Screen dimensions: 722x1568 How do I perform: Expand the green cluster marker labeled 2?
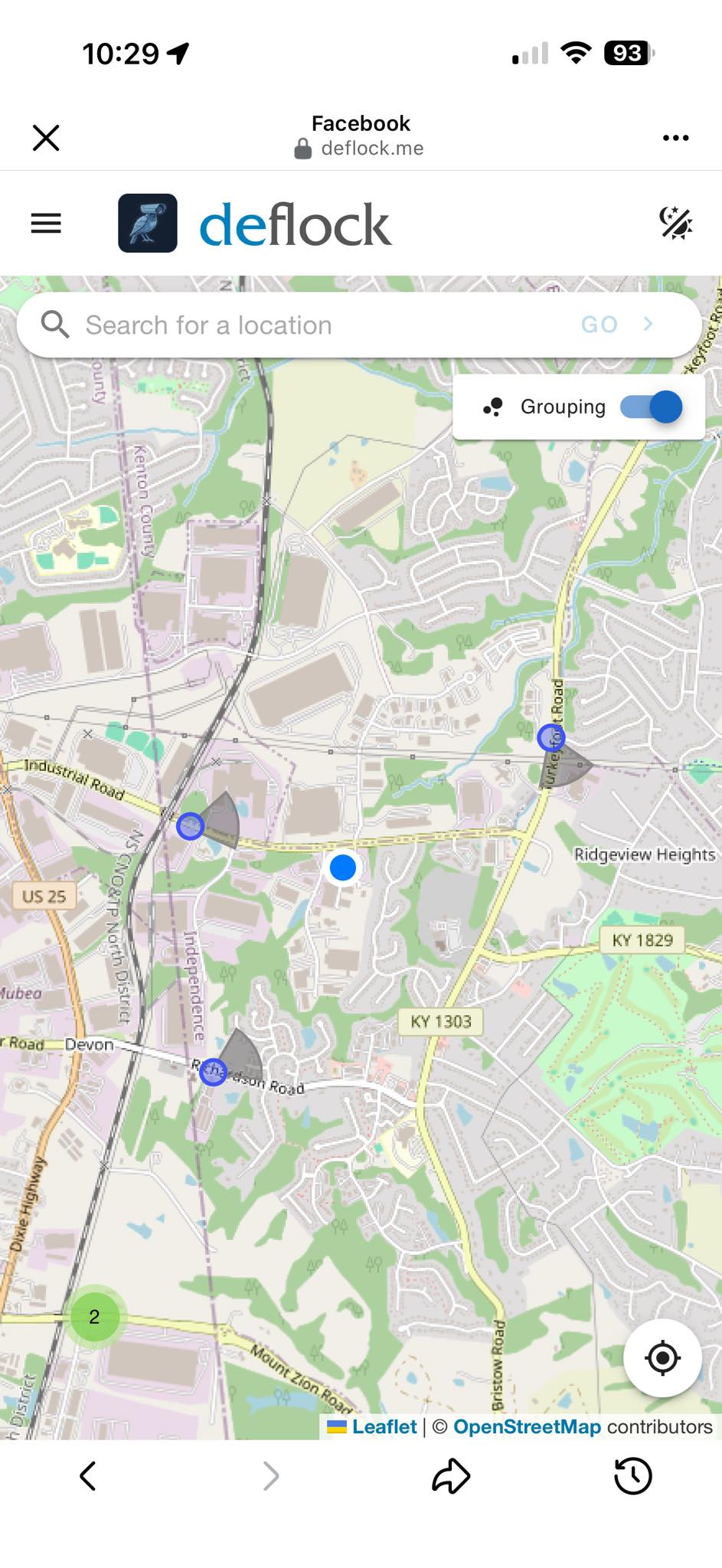point(94,1317)
